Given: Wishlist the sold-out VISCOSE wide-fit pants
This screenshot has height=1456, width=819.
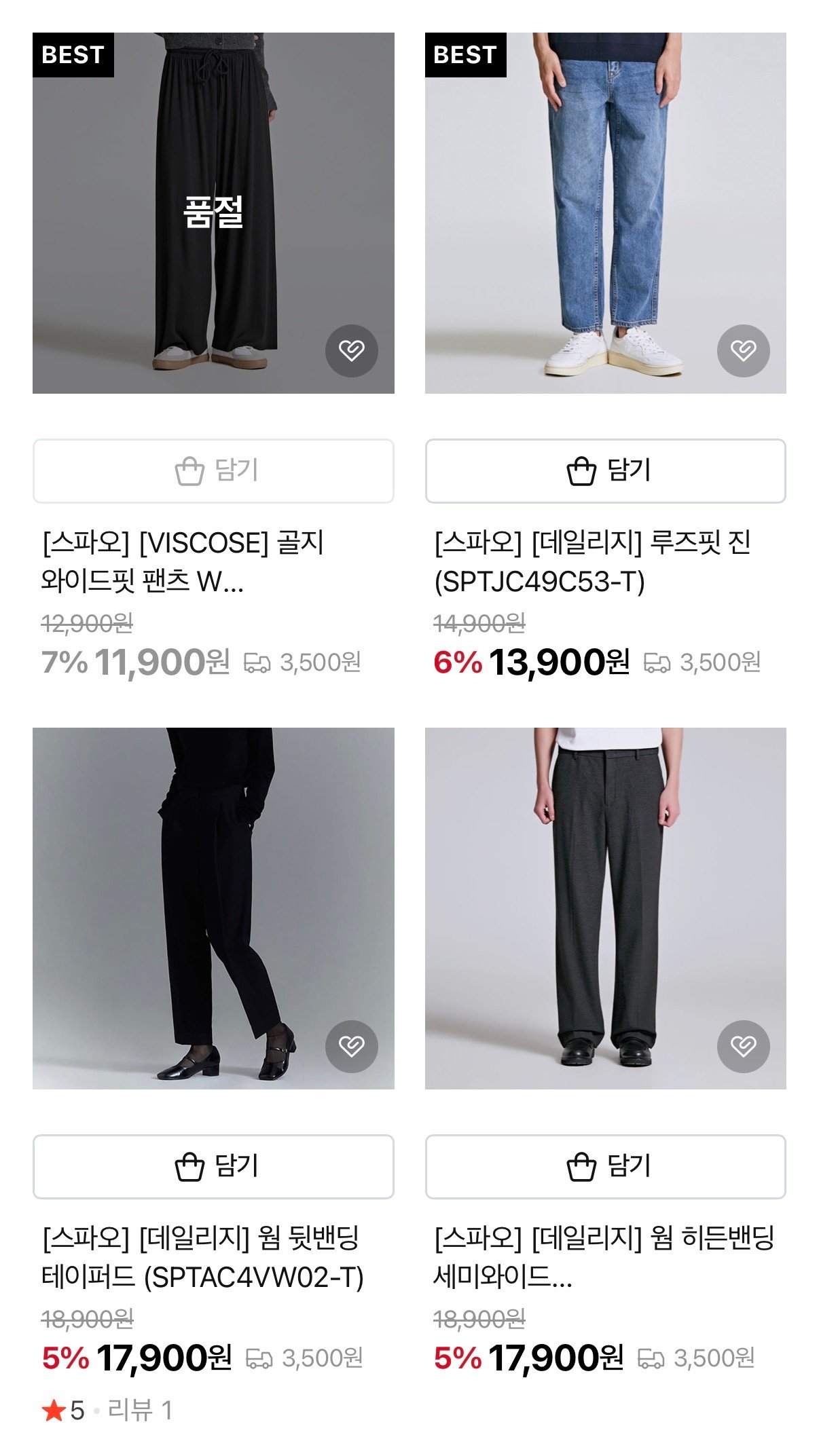Looking at the screenshot, I should click(351, 350).
